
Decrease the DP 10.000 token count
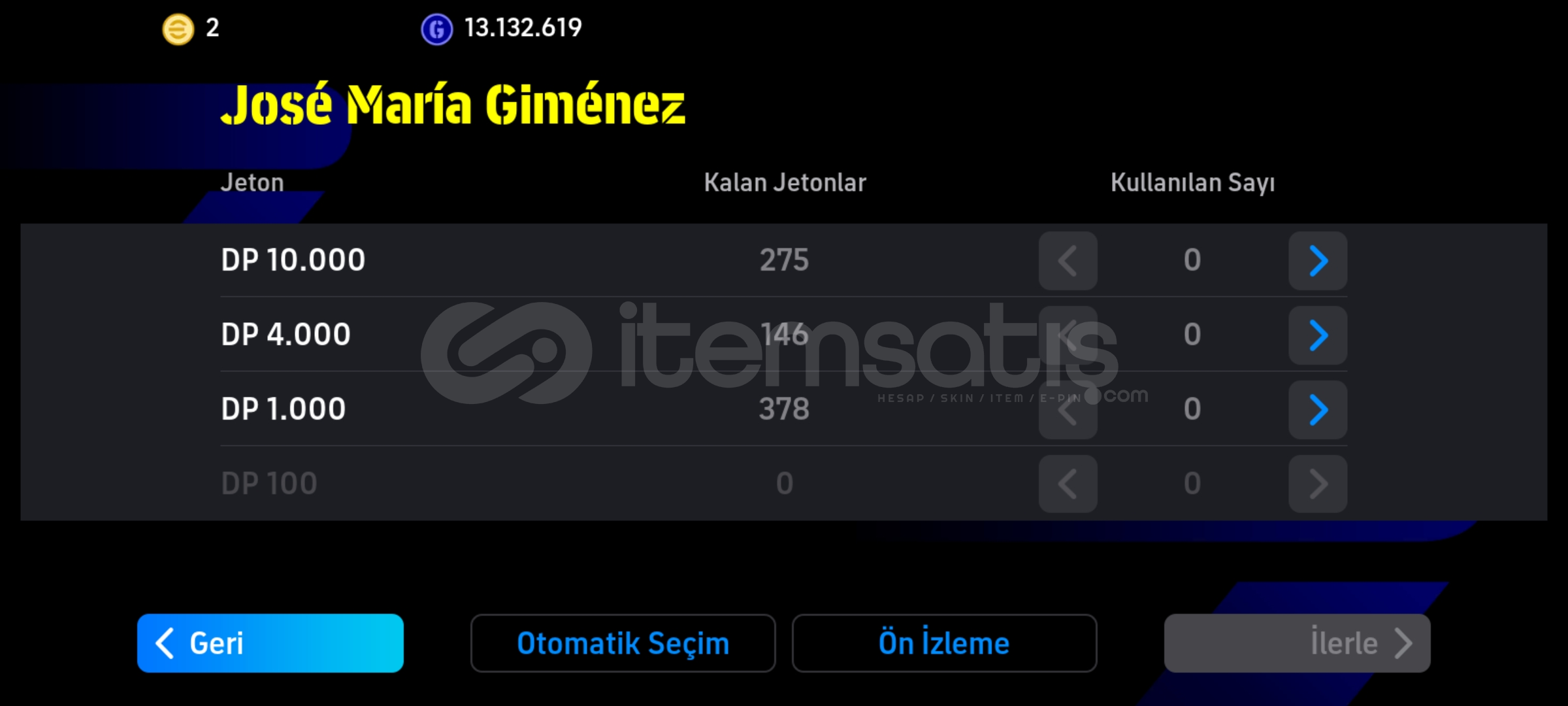1068,261
